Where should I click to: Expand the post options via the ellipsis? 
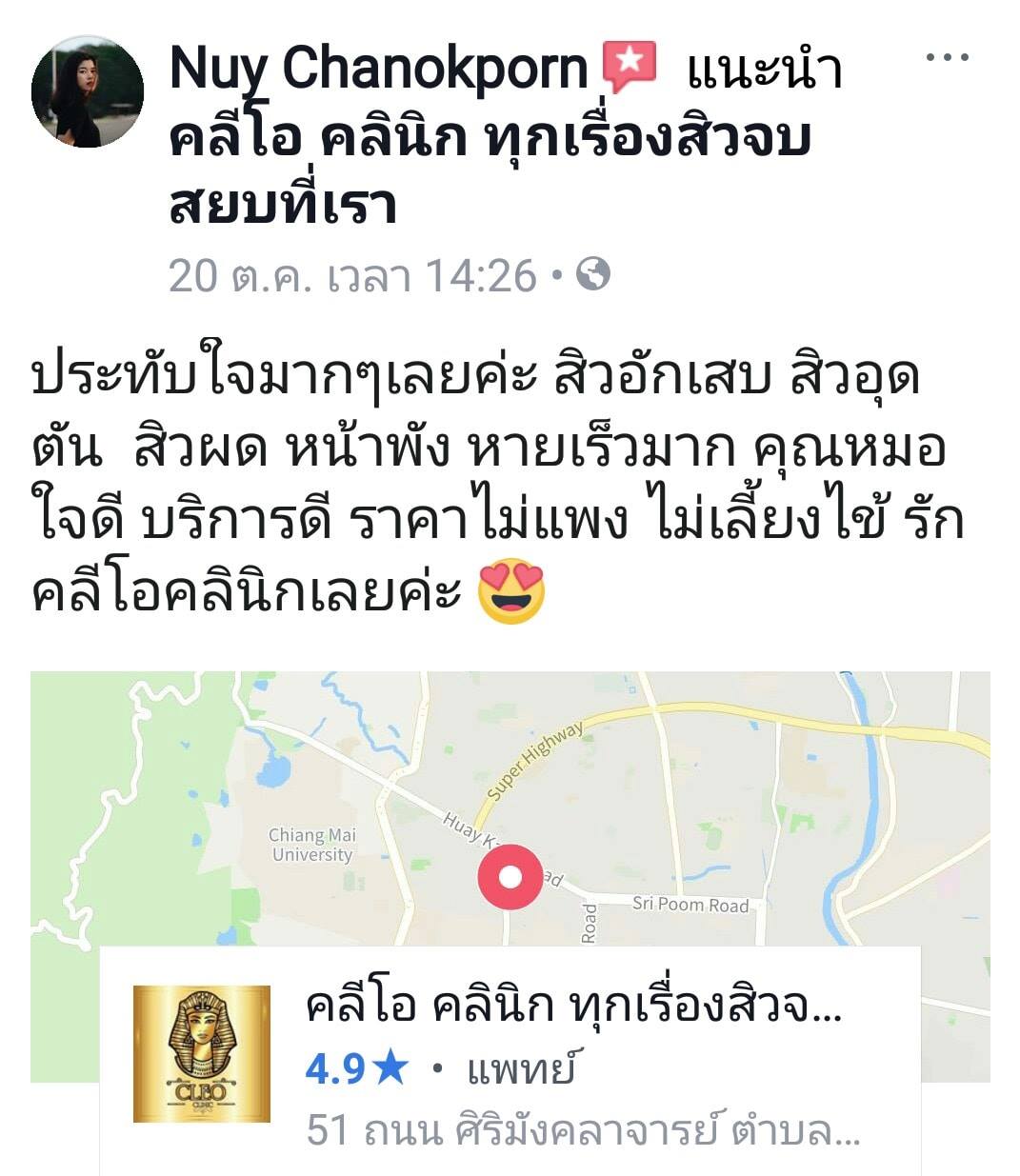tap(947, 59)
